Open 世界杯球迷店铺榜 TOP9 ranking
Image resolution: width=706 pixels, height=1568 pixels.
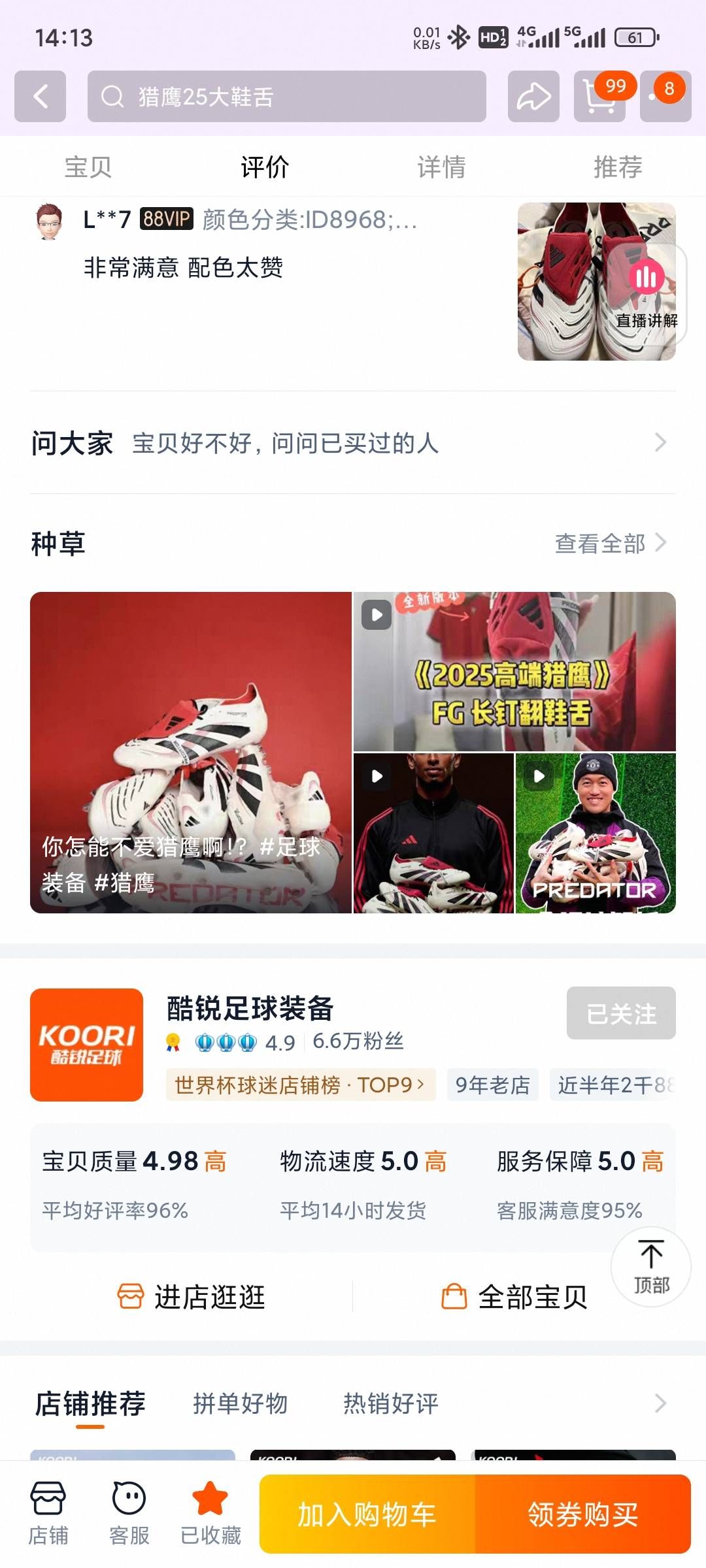(301, 1085)
